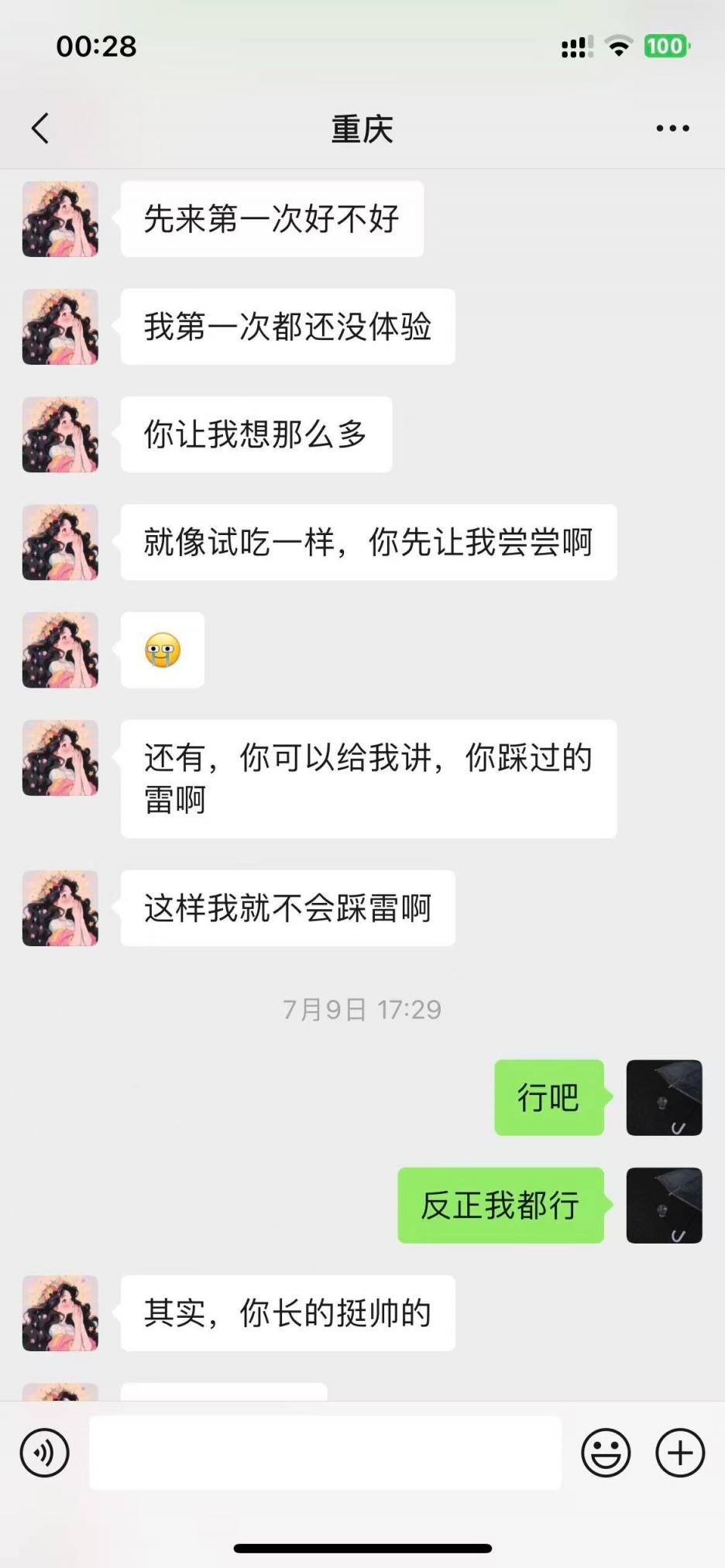Open the three-dot chat info menu
This screenshot has height=1568, width=725.
(672, 129)
